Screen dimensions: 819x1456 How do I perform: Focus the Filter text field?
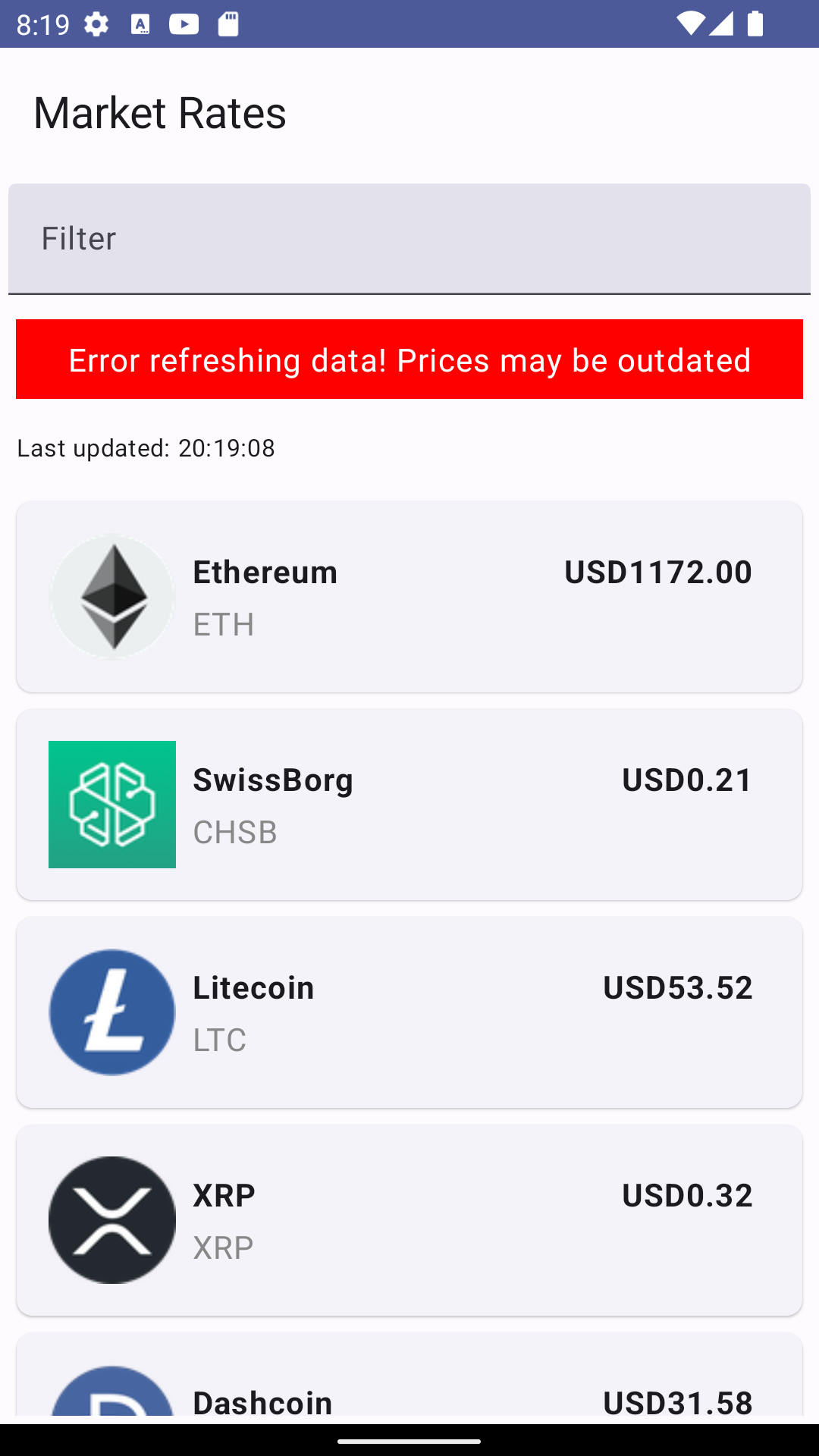409,238
